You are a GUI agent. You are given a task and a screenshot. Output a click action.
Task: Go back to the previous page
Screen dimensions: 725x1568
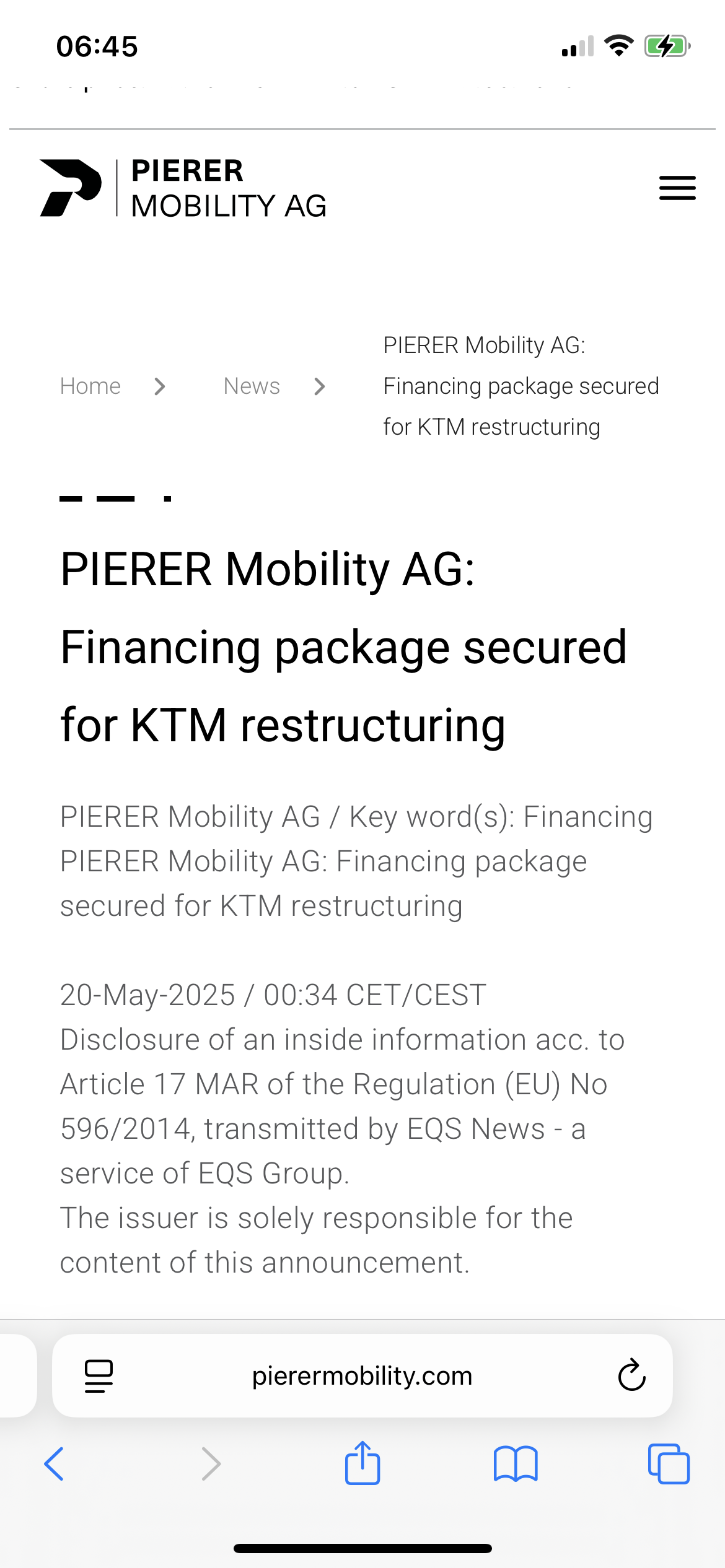coord(55,1464)
